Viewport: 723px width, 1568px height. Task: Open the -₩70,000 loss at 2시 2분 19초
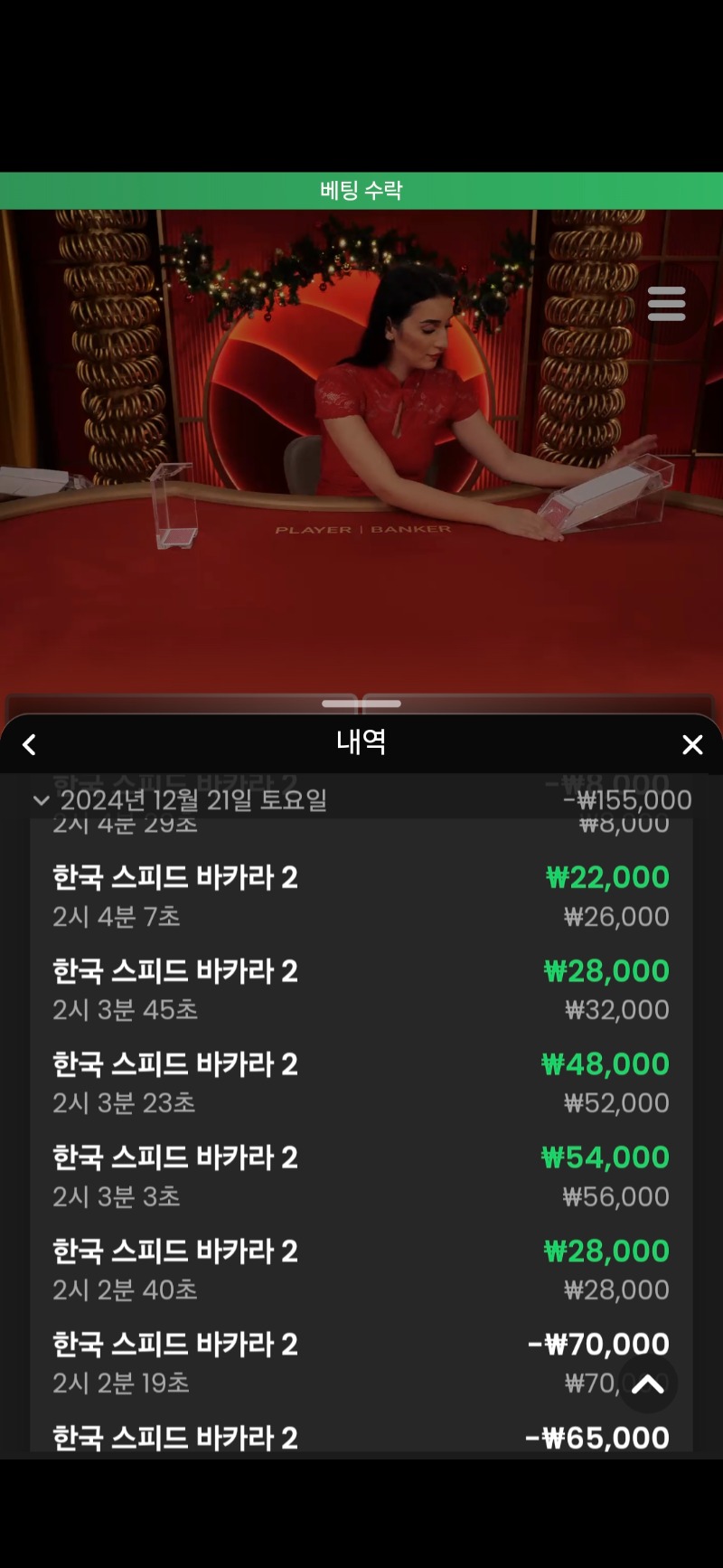pyautogui.click(x=361, y=1363)
